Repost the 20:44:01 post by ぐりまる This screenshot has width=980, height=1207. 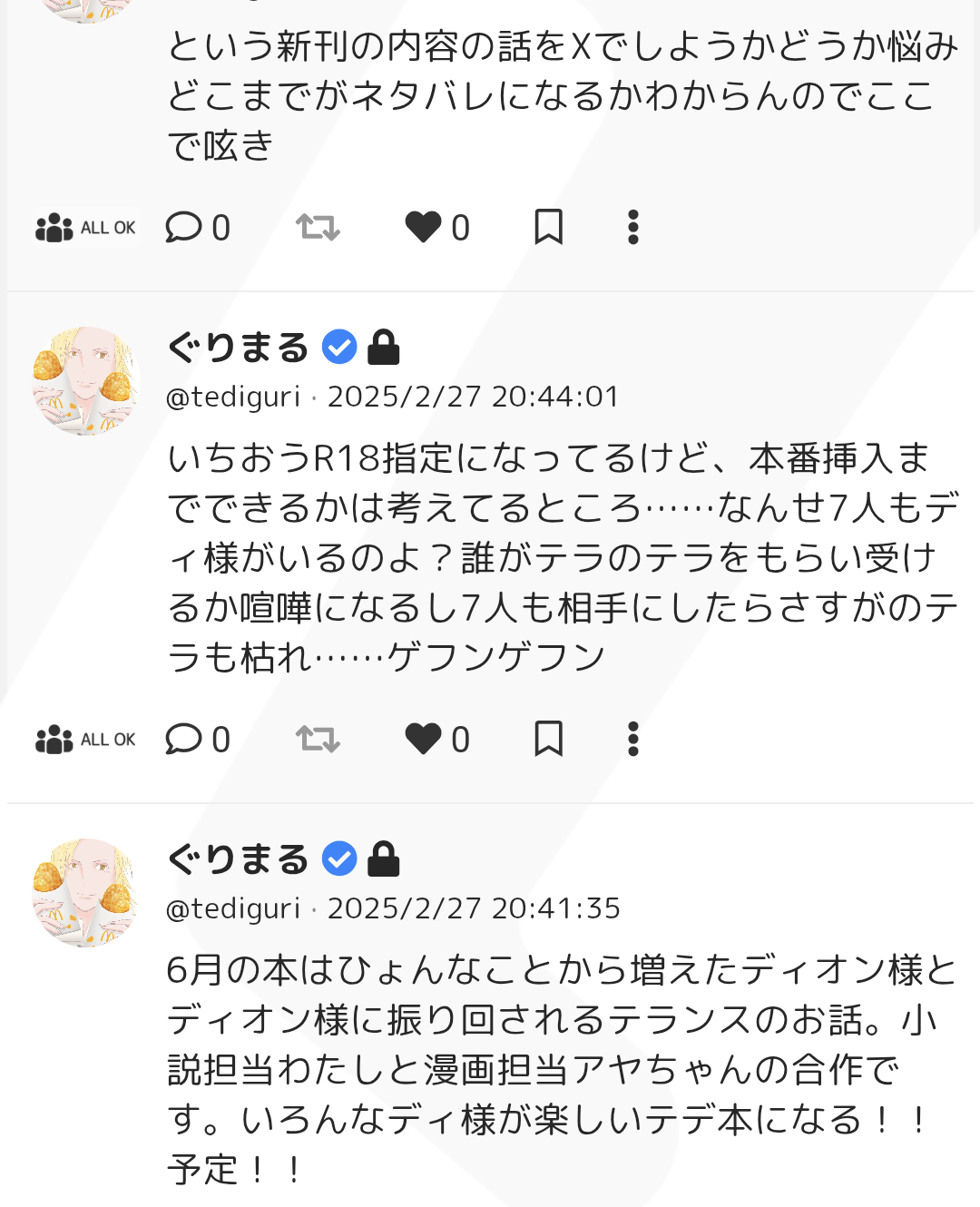[x=318, y=739]
